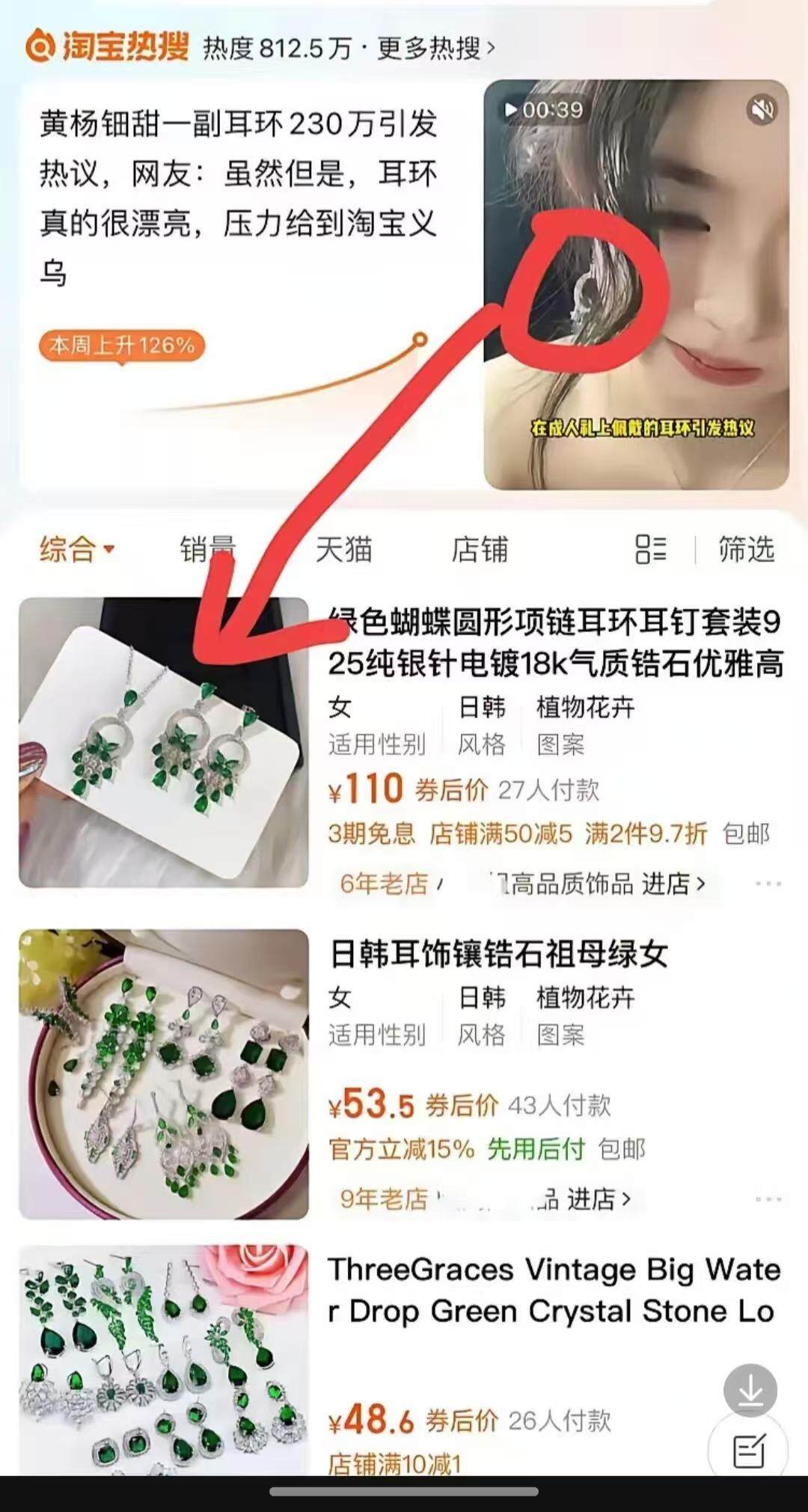Open the 日韩耳饰镶锆石祖母绿女 product
The image size is (808, 1512).
pos(498,954)
